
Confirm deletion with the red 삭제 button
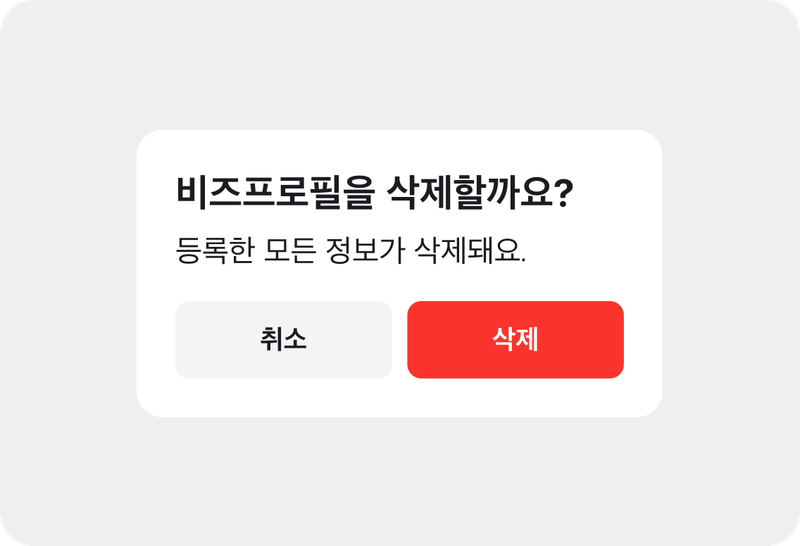(x=515, y=340)
